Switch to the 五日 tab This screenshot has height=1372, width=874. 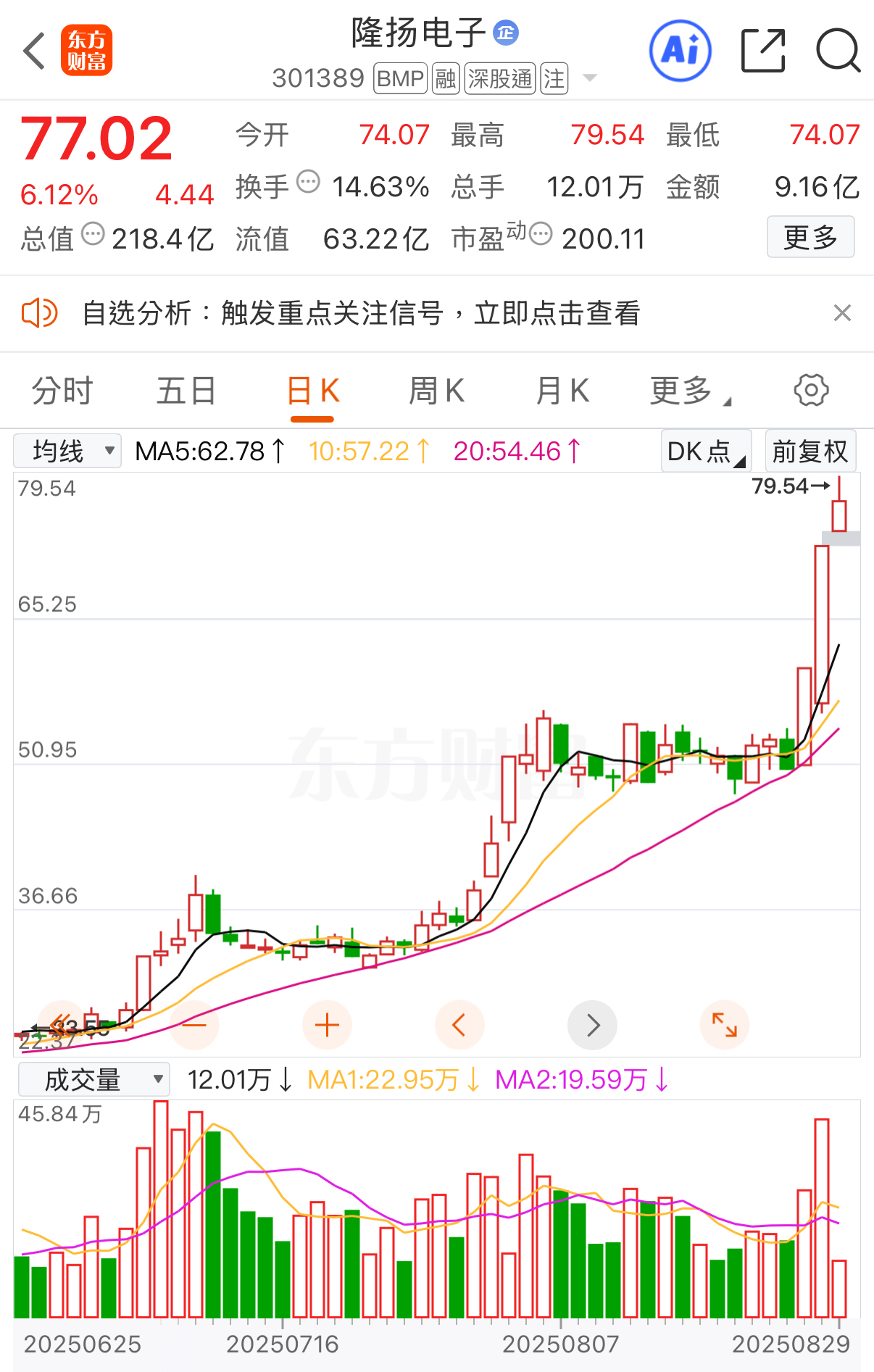point(186,391)
